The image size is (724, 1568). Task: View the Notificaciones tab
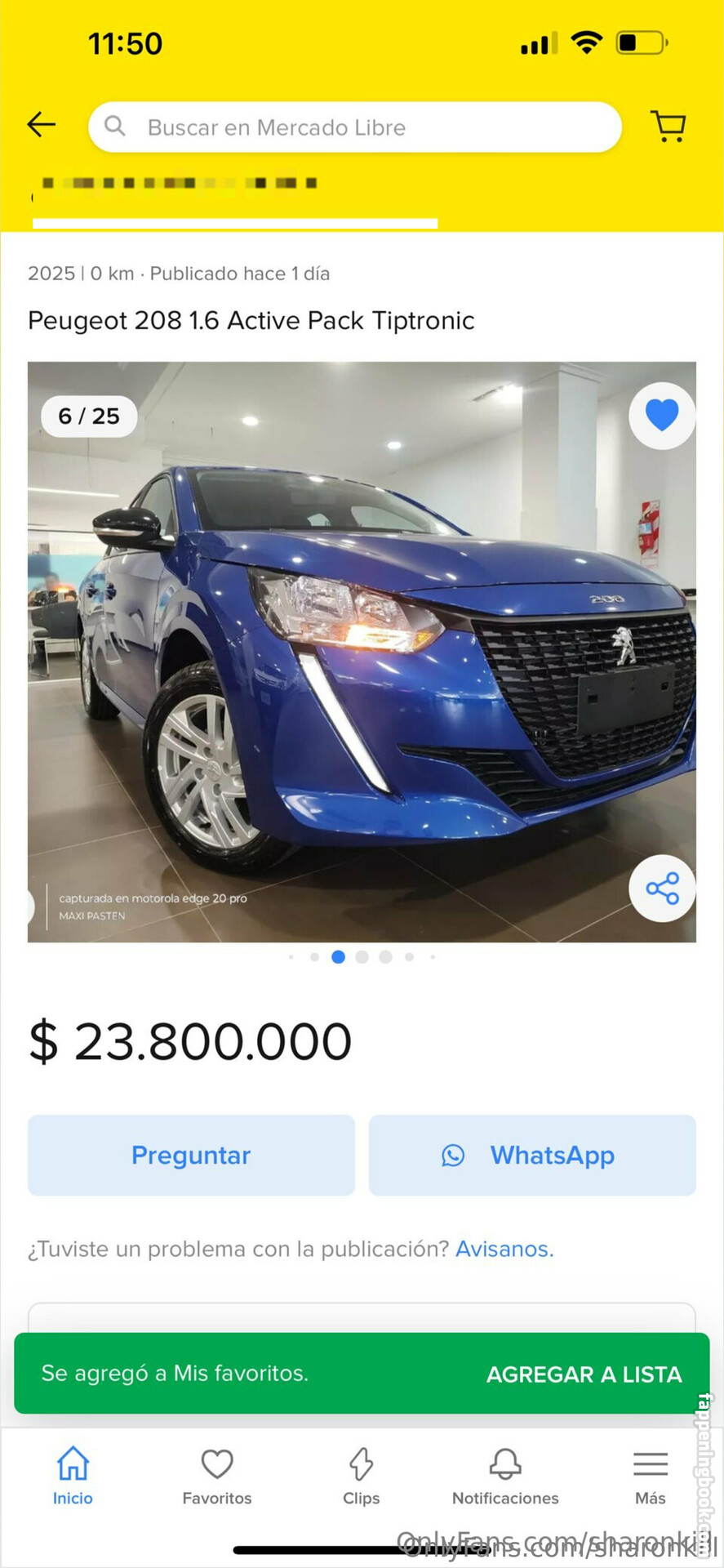click(505, 1476)
